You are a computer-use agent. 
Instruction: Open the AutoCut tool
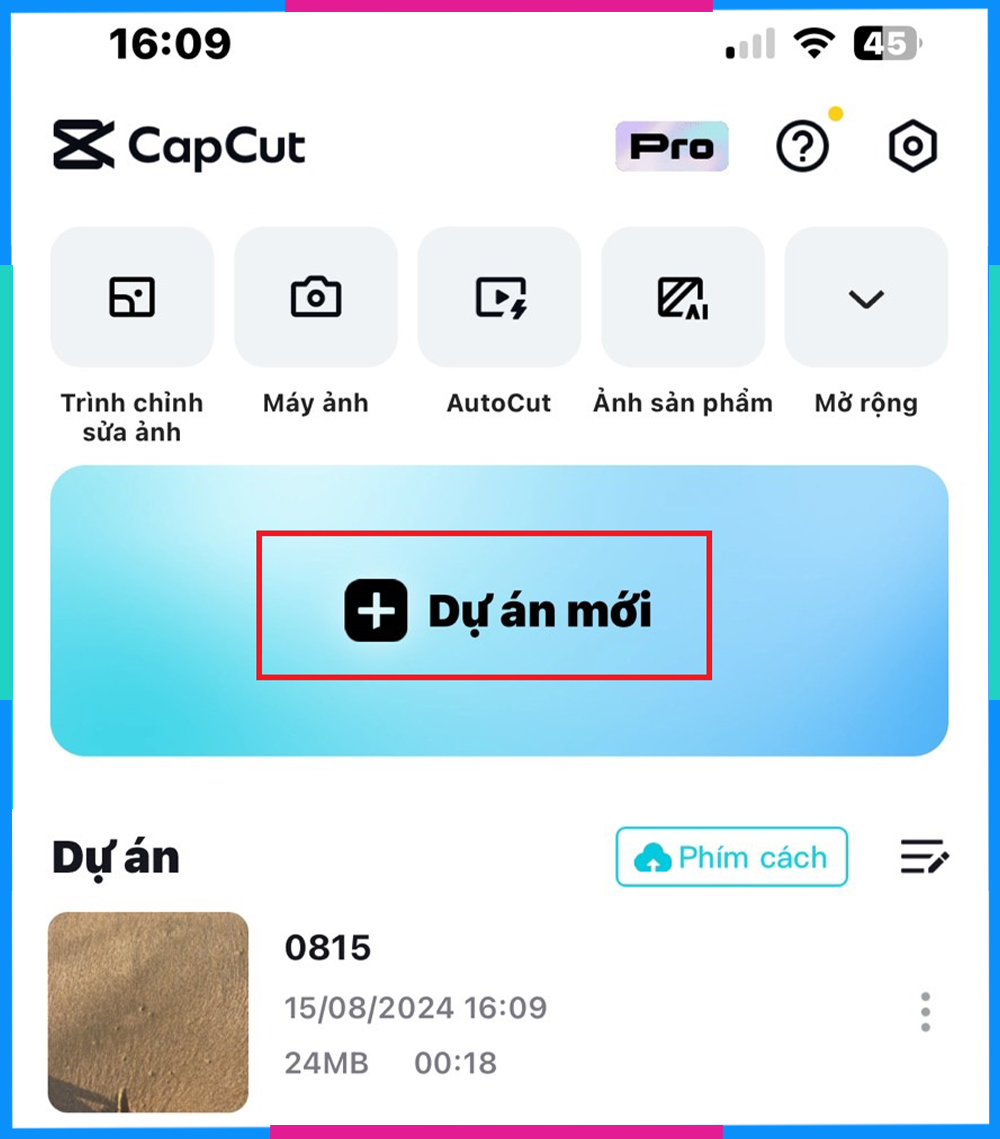(499, 297)
